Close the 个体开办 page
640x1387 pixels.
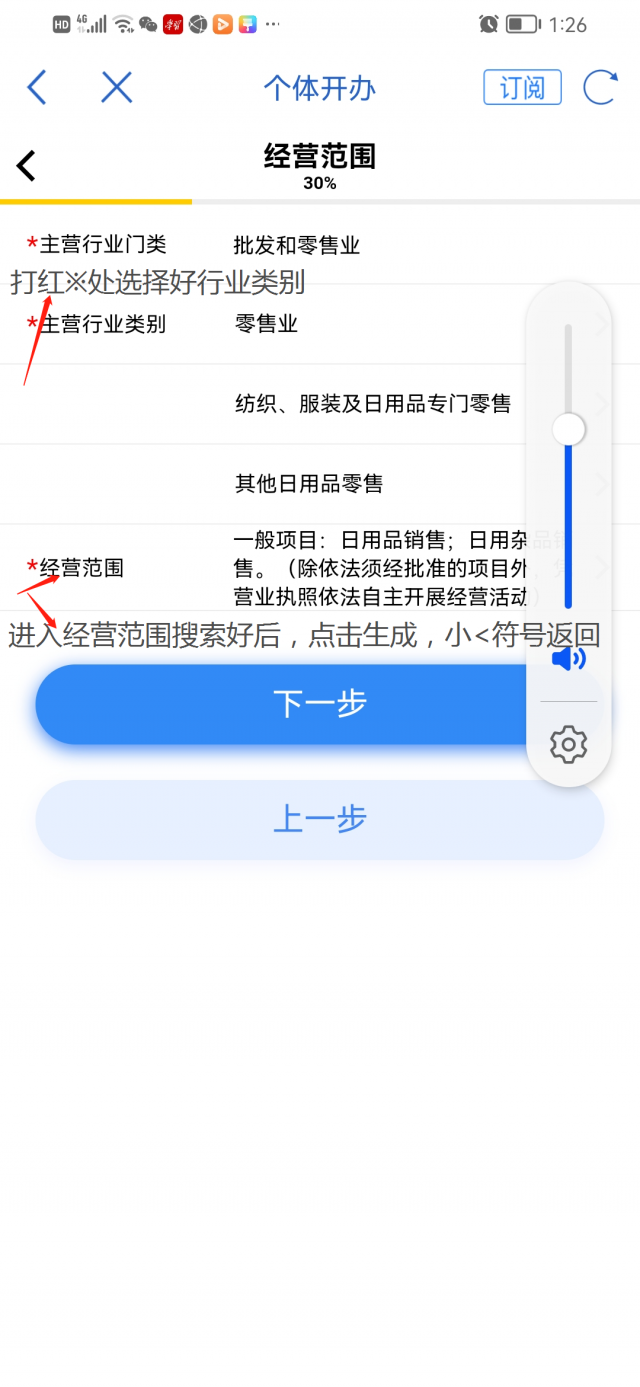117,88
